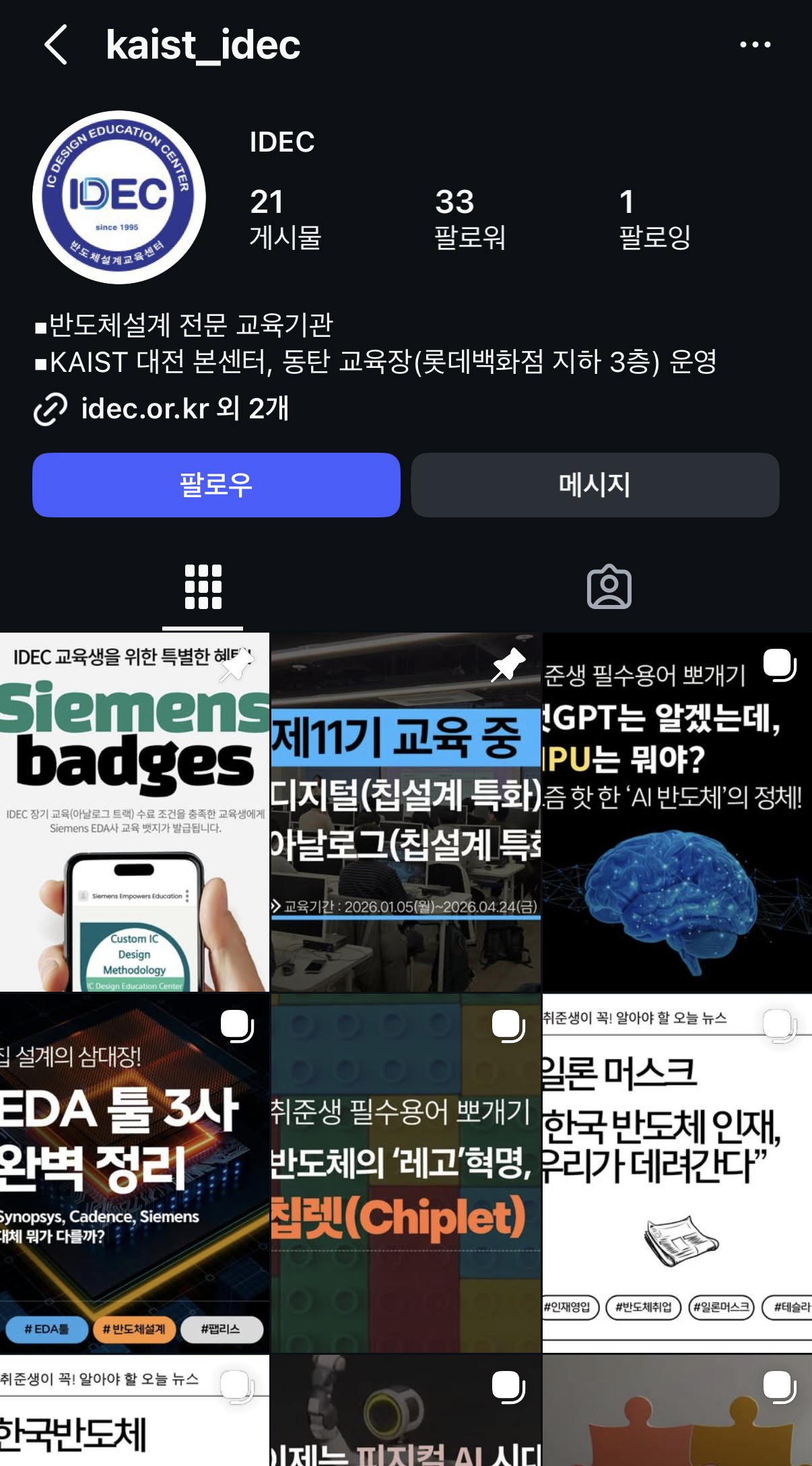Open the IDEC profile picture
Image resolution: width=812 pixels, height=1466 pixels.
point(119,197)
